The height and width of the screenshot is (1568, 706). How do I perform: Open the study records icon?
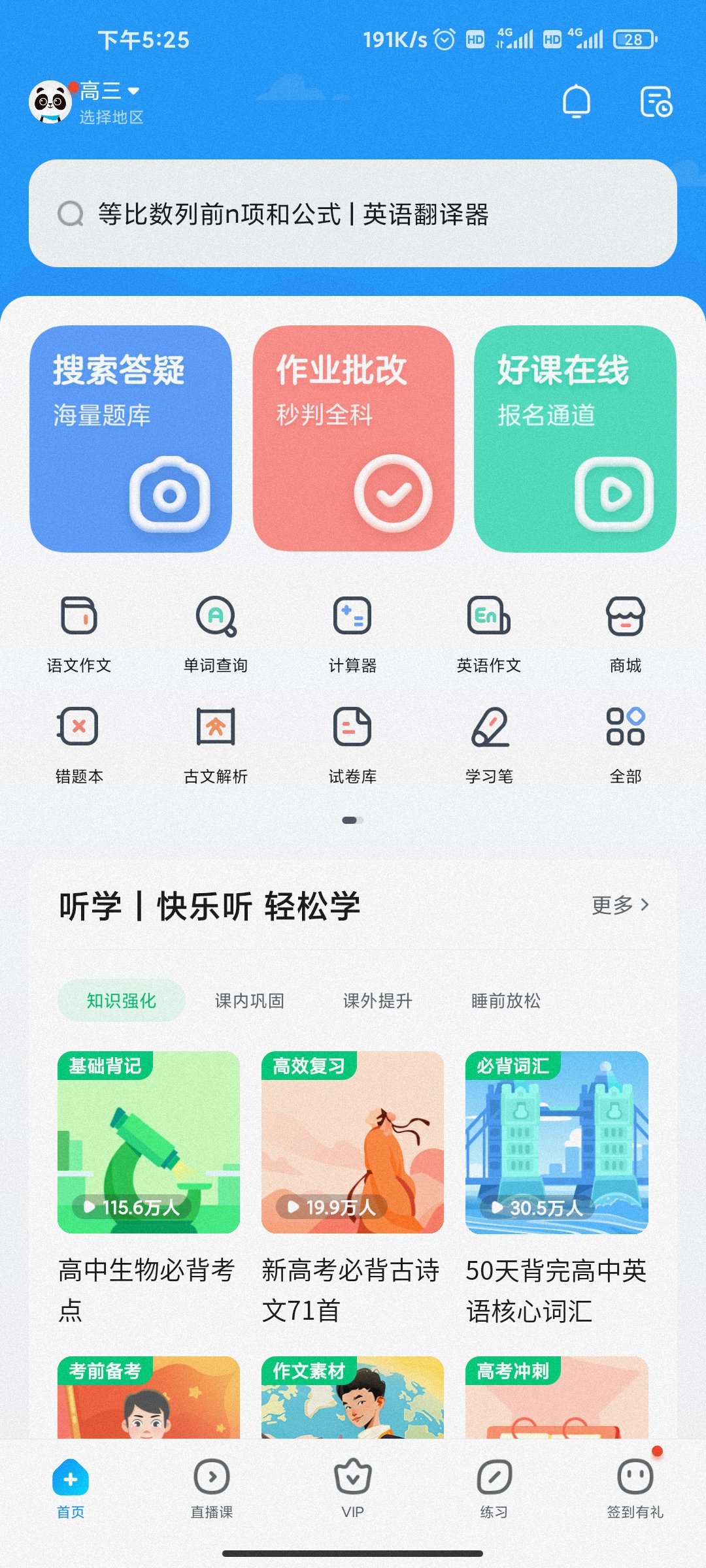point(656,102)
